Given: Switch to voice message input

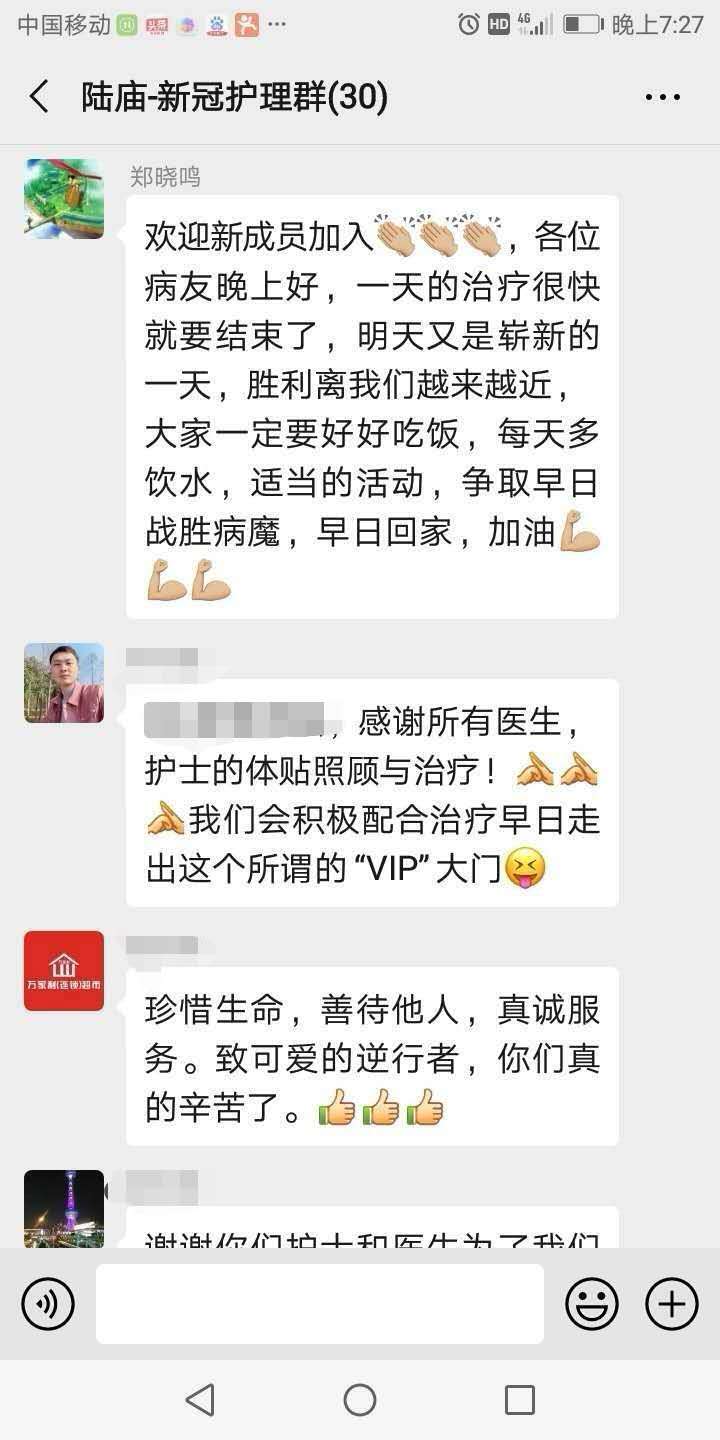Looking at the screenshot, I should click(x=48, y=1304).
